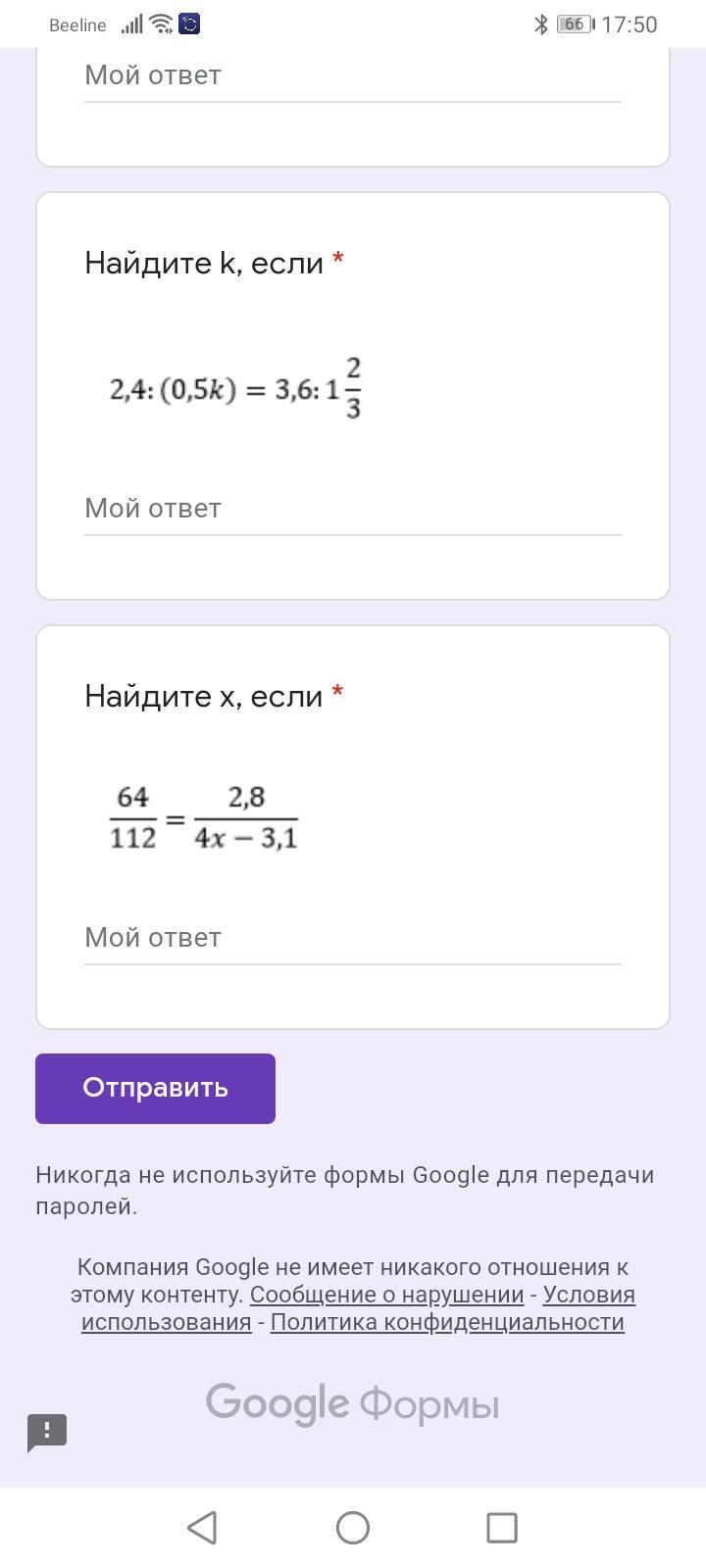Go back with the system back button
This screenshot has width=706, height=1568.
202,1527
